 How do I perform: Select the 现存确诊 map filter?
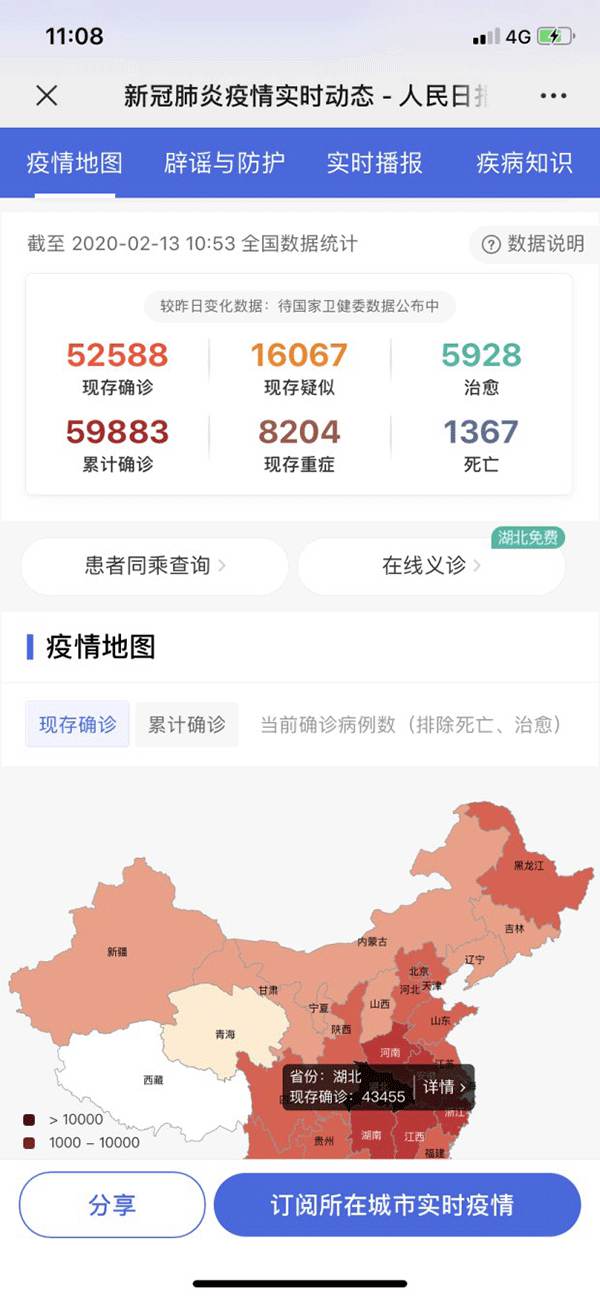[x=78, y=724]
